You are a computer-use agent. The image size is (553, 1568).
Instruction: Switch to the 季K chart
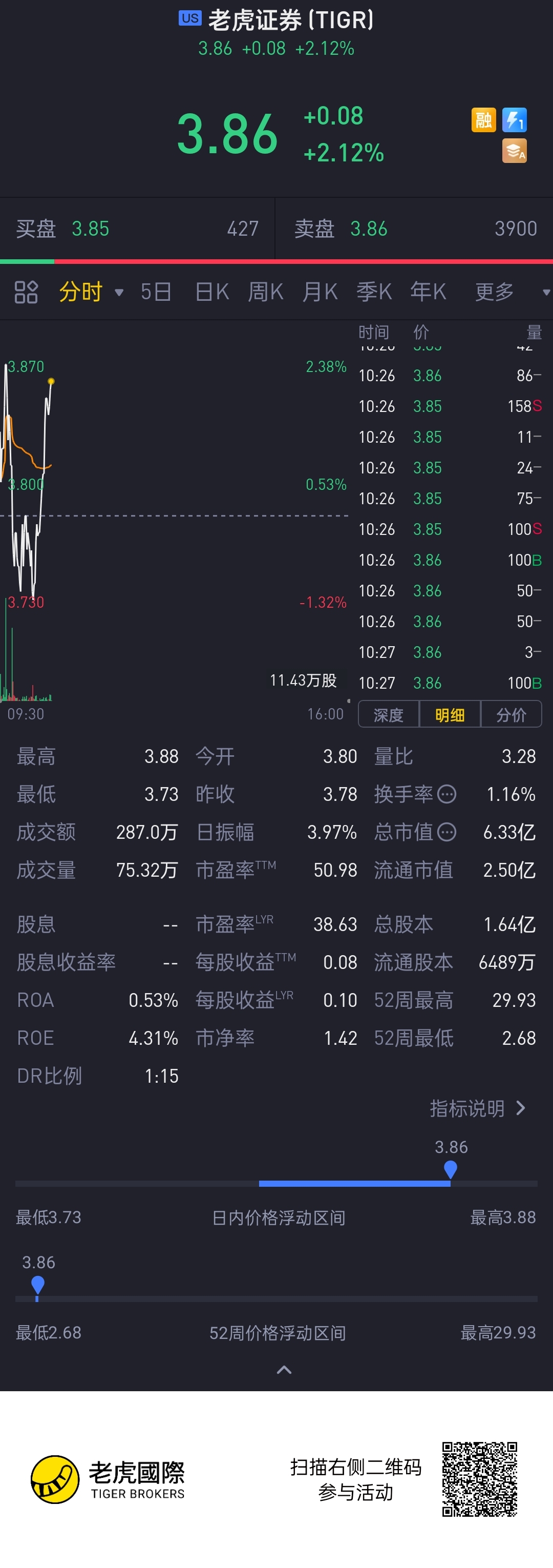[x=374, y=292]
